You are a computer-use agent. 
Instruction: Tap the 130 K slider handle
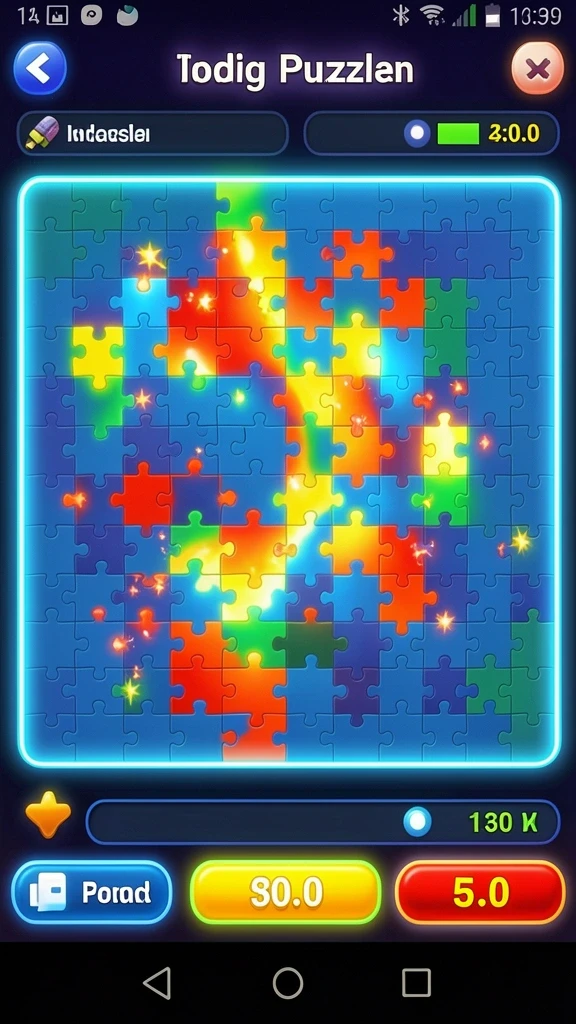[417, 821]
